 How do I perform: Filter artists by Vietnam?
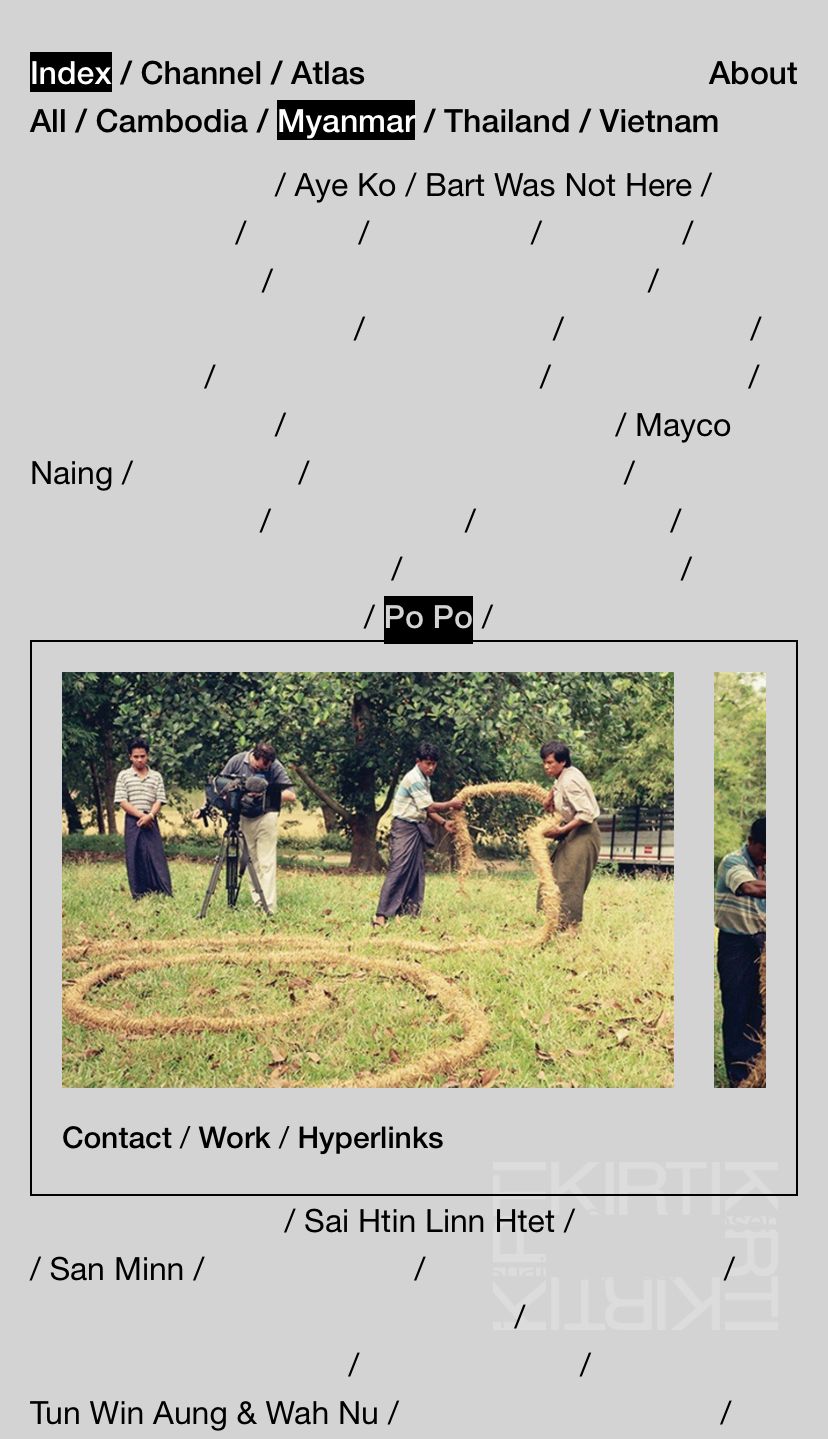(659, 121)
